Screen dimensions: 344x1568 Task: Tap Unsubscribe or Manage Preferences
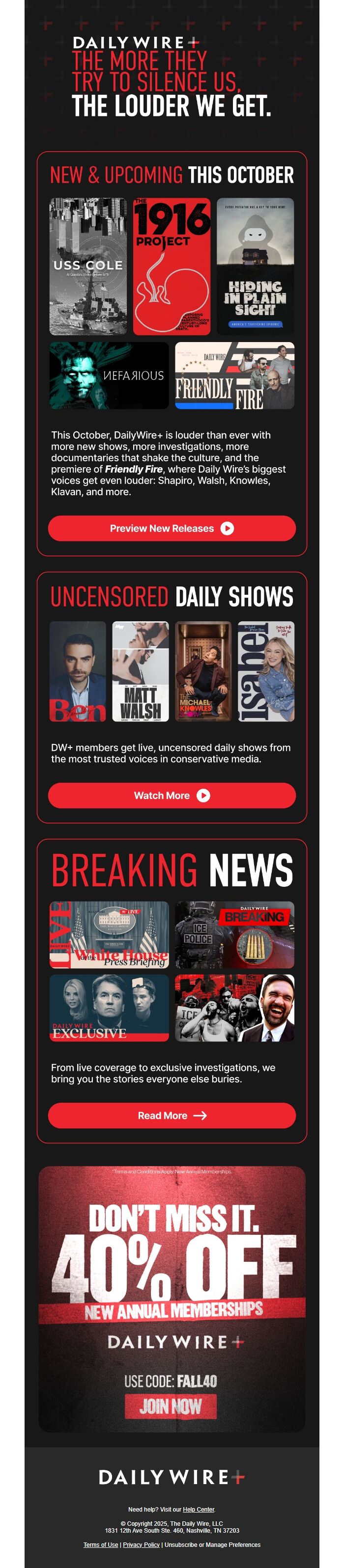pyautogui.click(x=212, y=1544)
